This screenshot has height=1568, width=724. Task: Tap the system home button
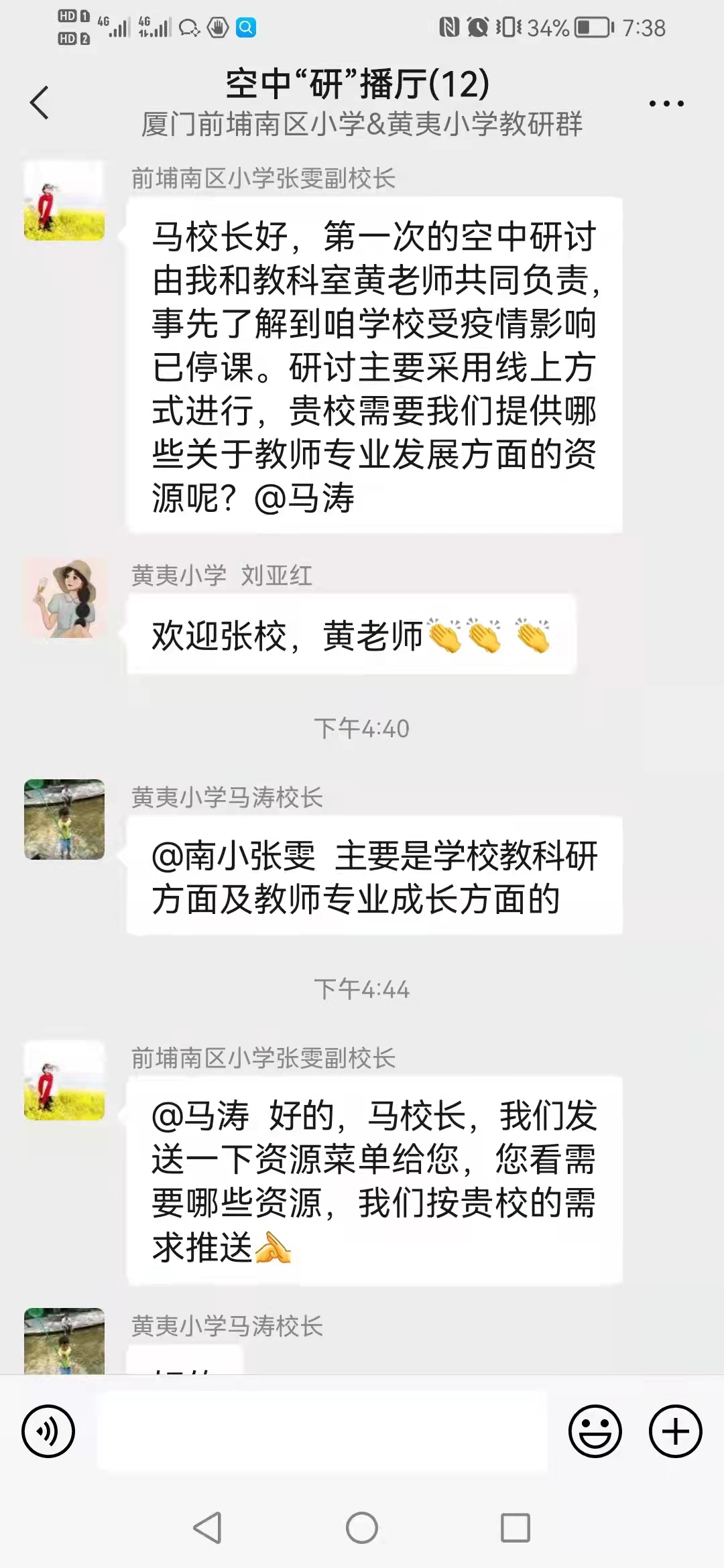tap(362, 1528)
